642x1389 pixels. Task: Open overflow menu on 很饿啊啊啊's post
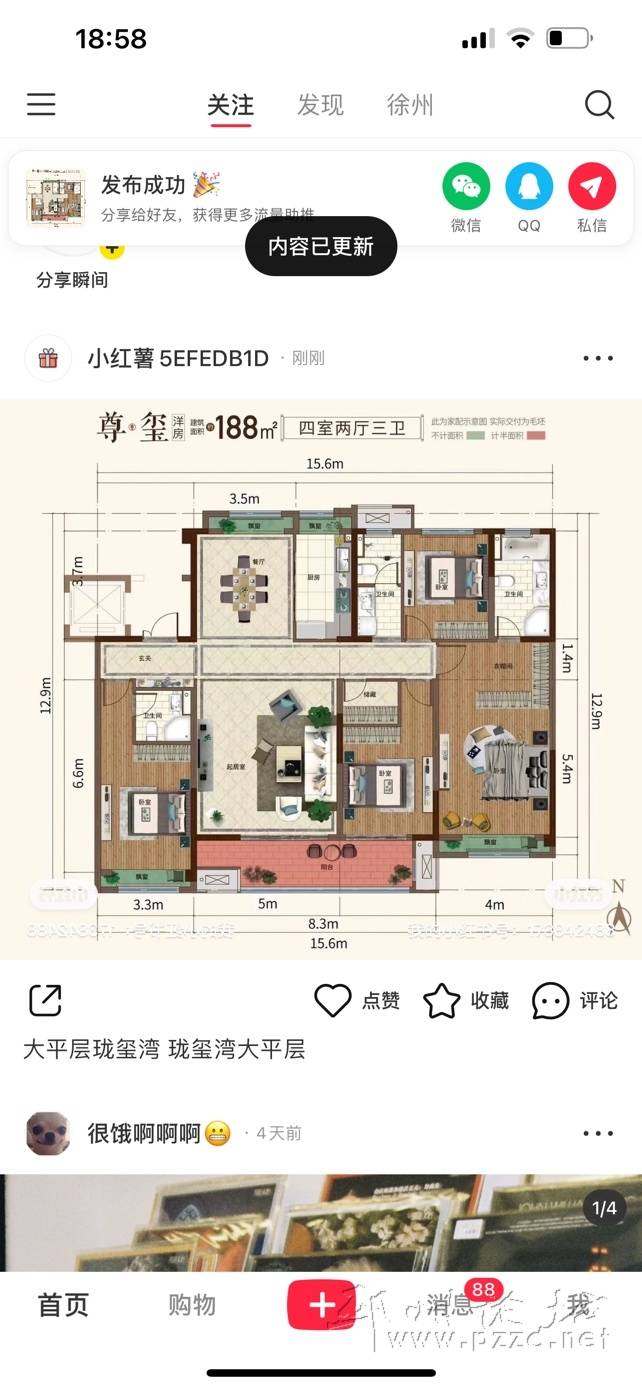pos(597,1133)
